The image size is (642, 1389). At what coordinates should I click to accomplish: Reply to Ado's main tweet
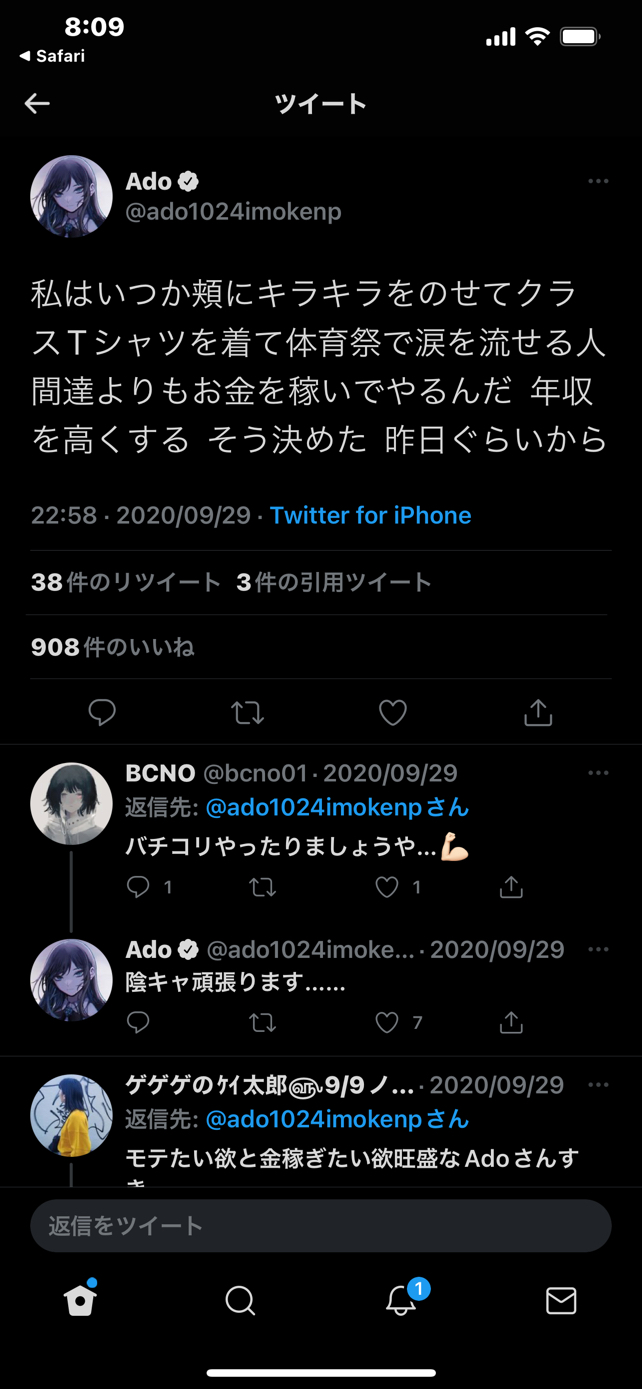pyautogui.click(x=102, y=712)
